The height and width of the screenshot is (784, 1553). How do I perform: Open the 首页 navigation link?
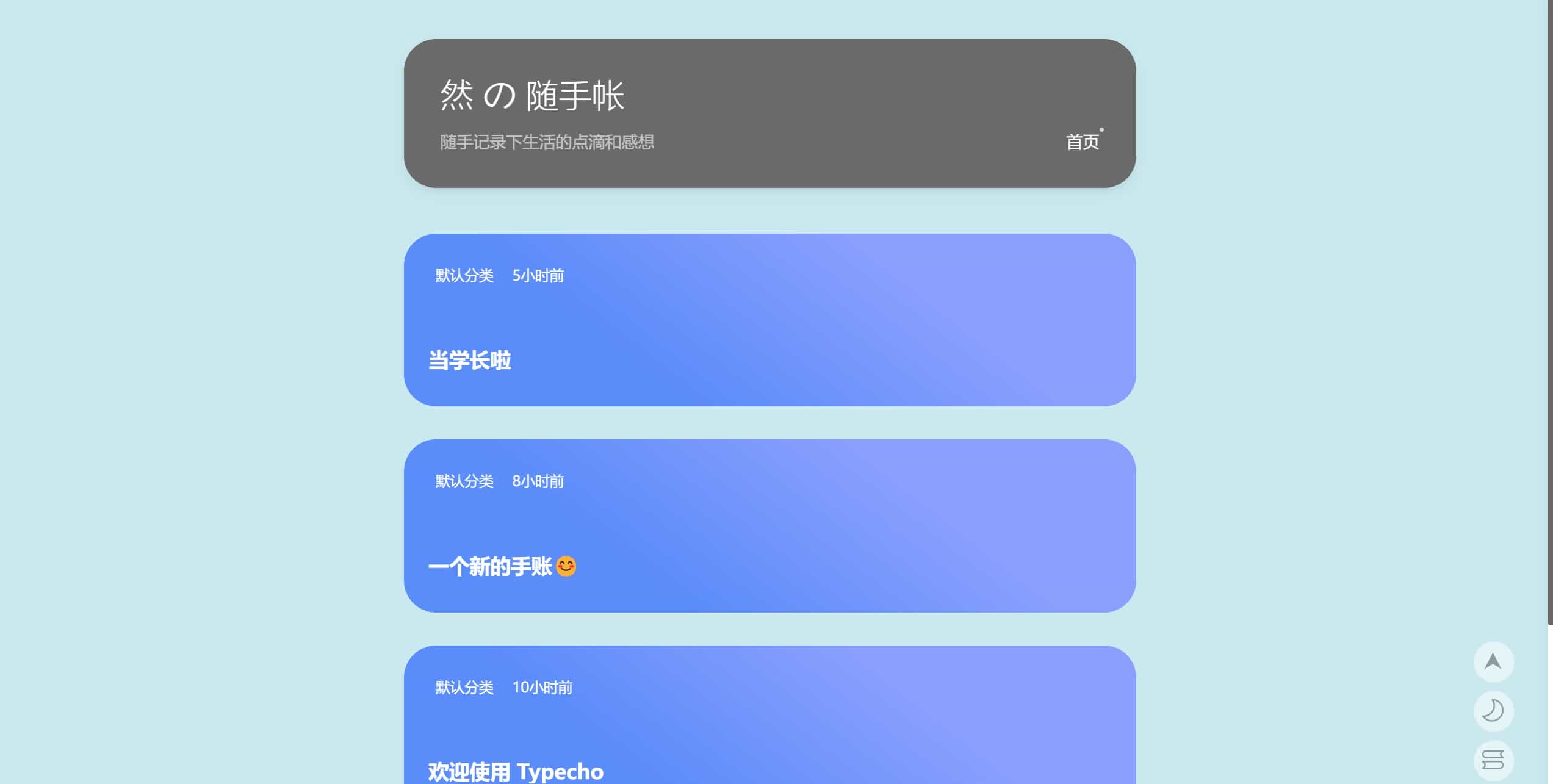pyautogui.click(x=1082, y=142)
